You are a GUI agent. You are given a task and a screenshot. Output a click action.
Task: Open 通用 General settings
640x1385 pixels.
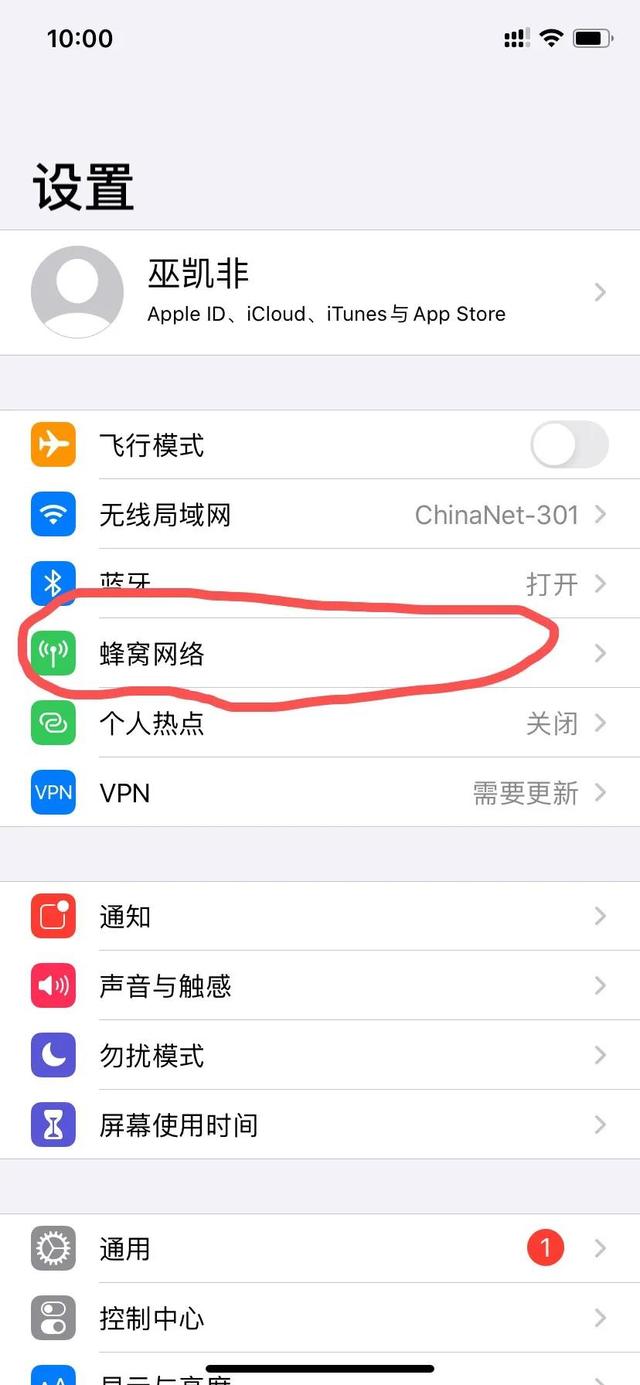(320, 1248)
